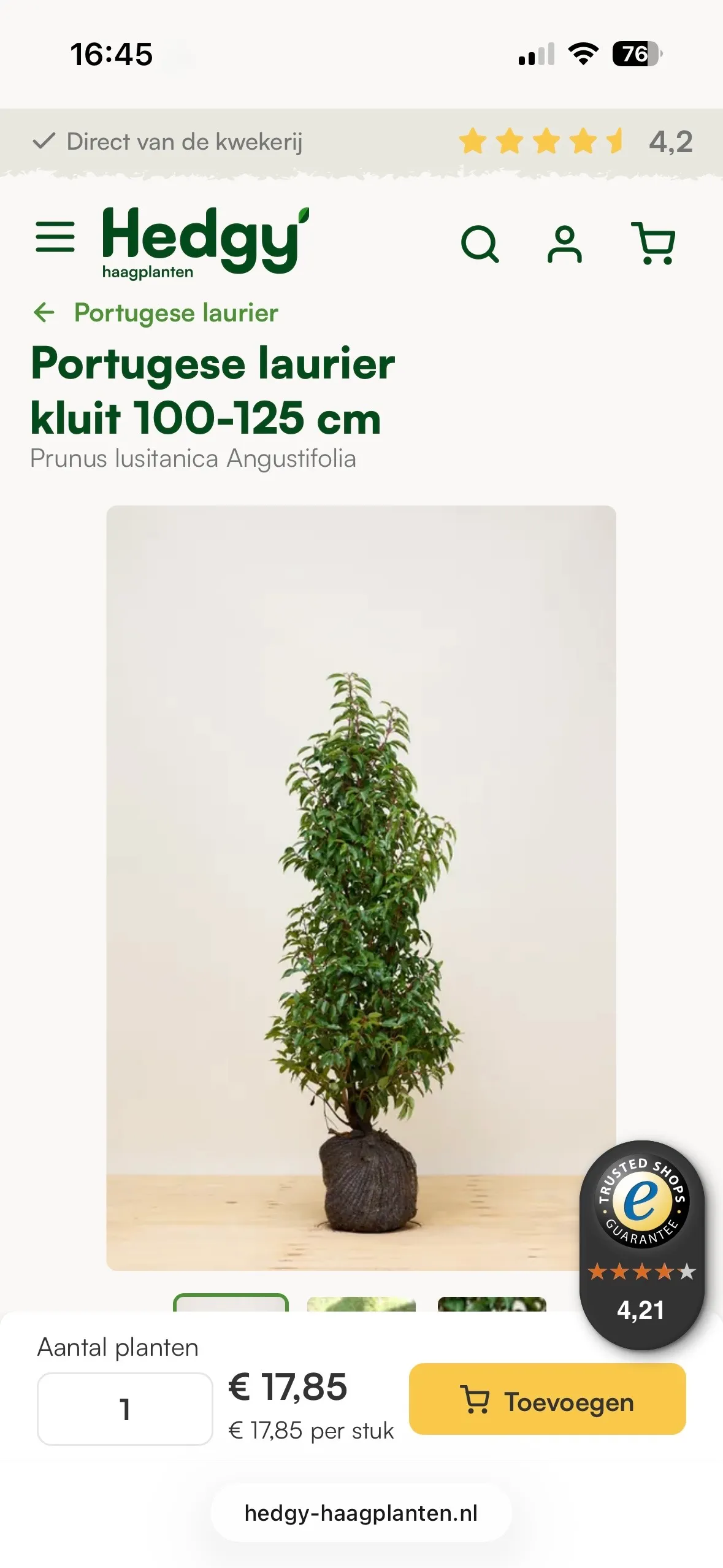Image resolution: width=723 pixels, height=1568 pixels.
Task: Open the hamburger menu
Action: click(55, 237)
